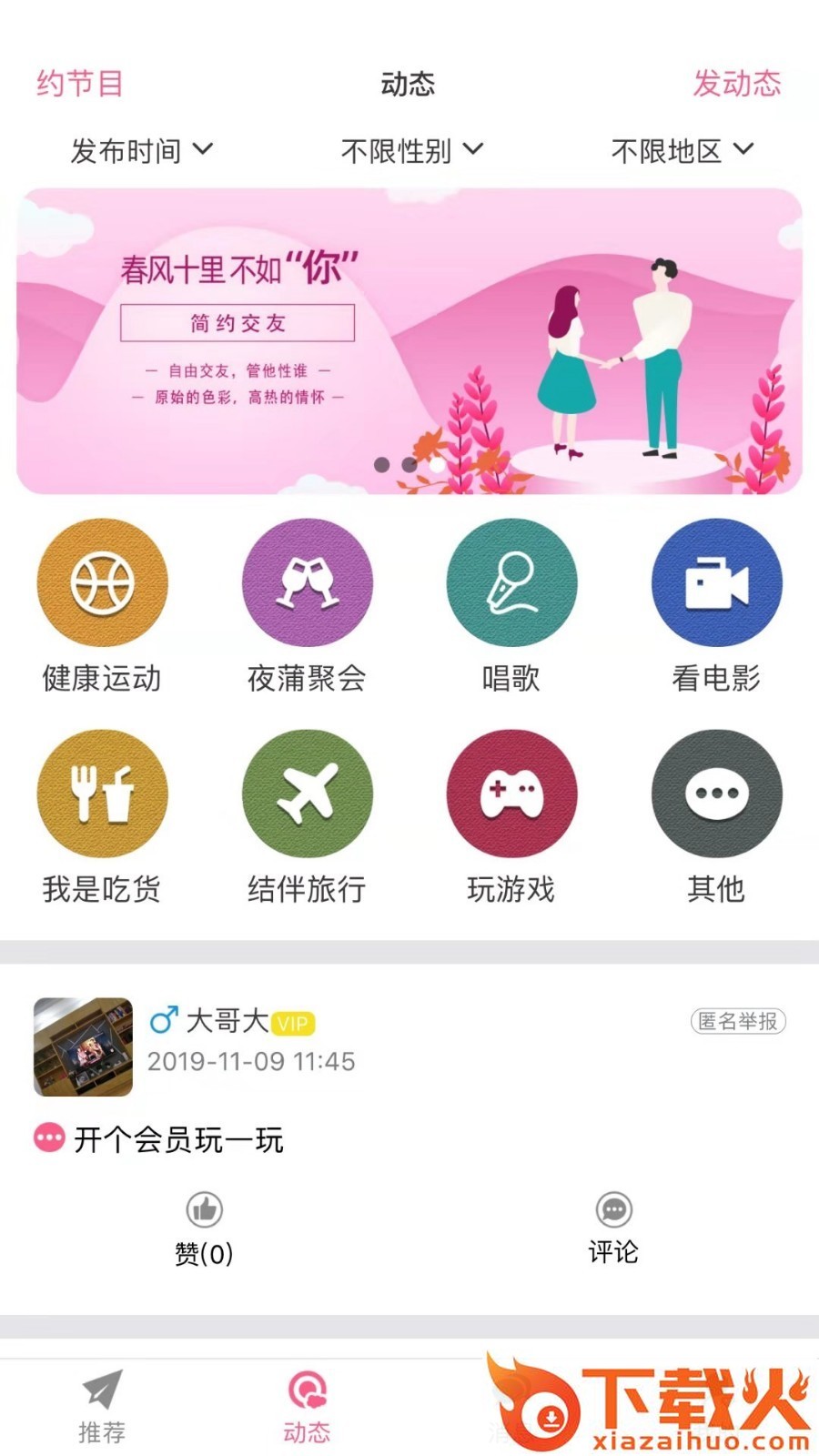View 大哥大's profile avatar
819x1456 pixels.
pyautogui.click(x=83, y=1046)
